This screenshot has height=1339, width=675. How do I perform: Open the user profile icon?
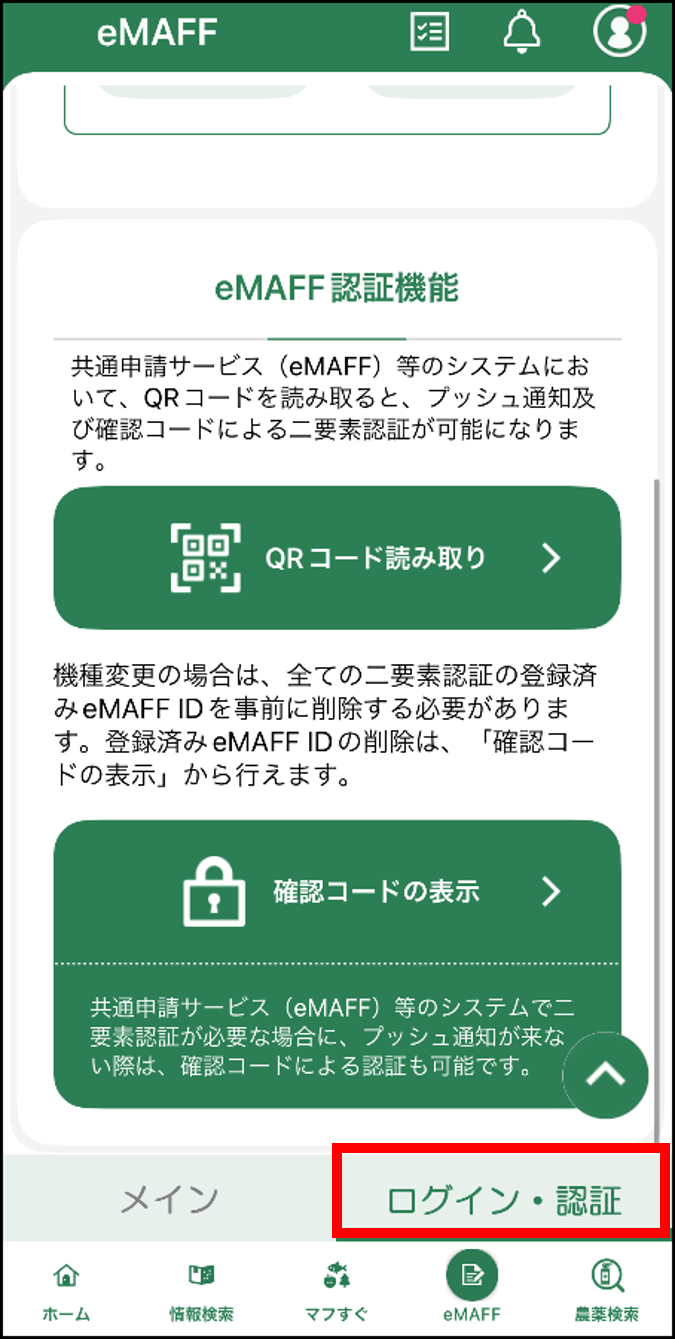[618, 31]
